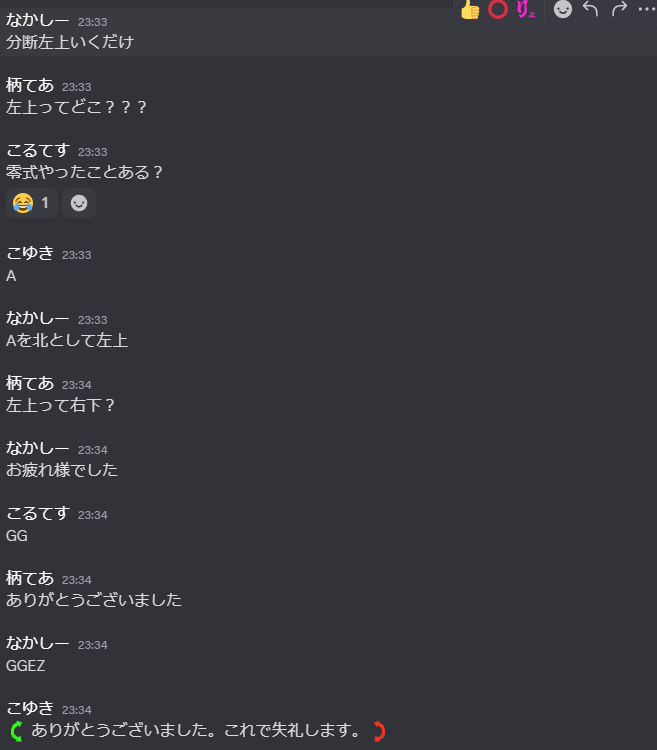React with the pink custom emoji
Image resolution: width=657 pixels, height=750 pixels.
[x=526, y=10]
